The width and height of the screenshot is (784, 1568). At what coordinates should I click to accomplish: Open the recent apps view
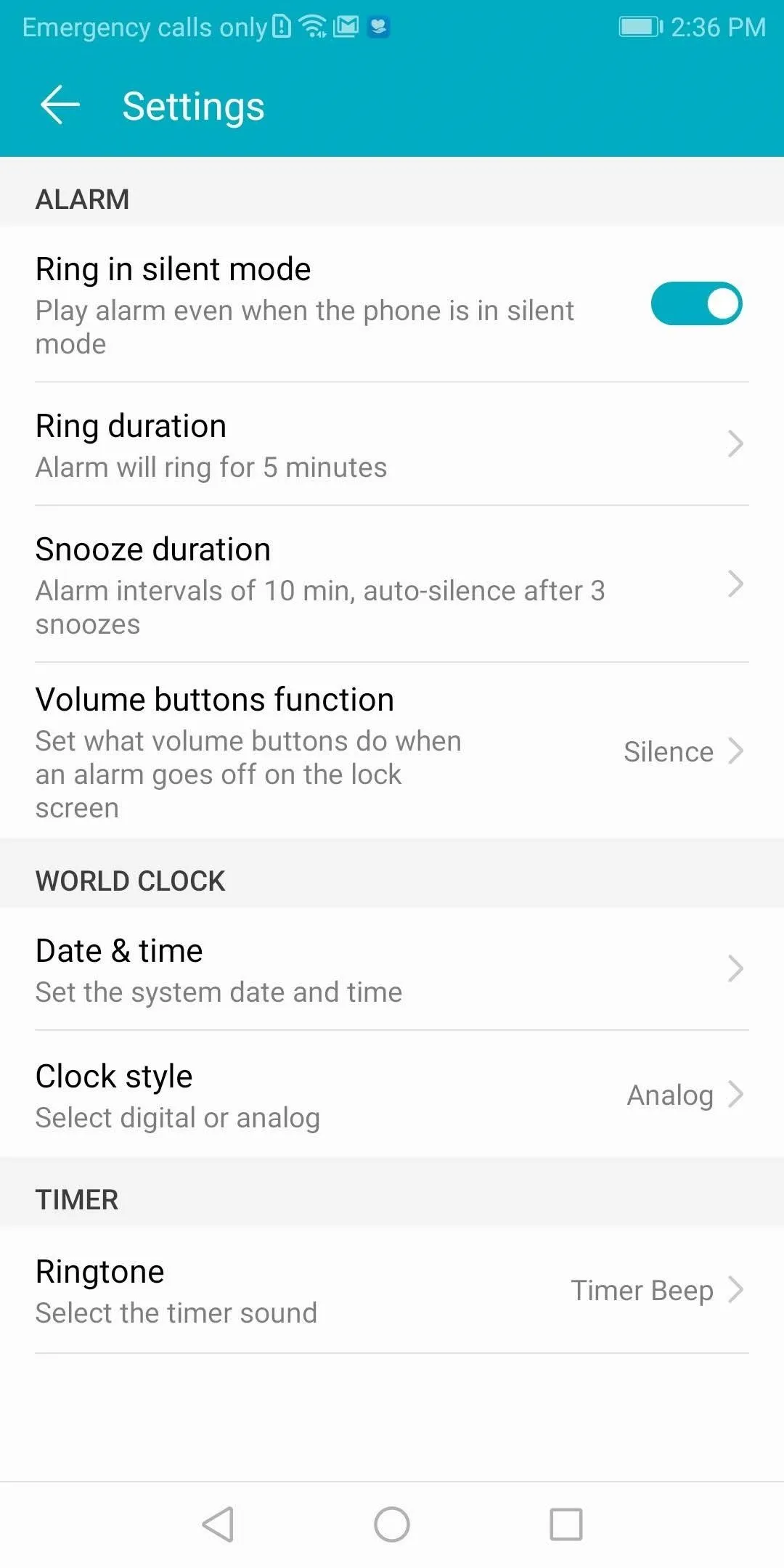point(566,1524)
